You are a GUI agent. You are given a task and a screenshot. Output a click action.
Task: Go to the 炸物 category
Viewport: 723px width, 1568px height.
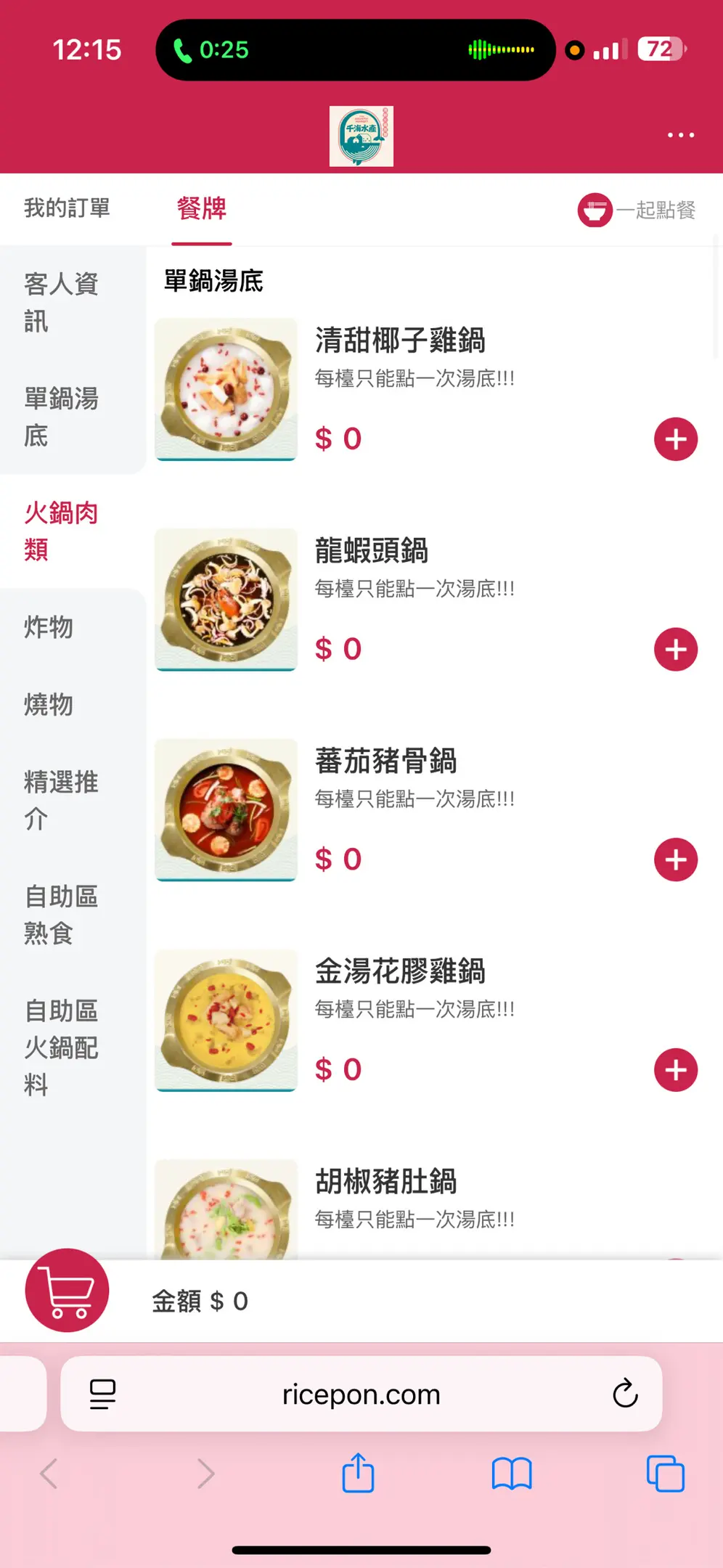49,627
